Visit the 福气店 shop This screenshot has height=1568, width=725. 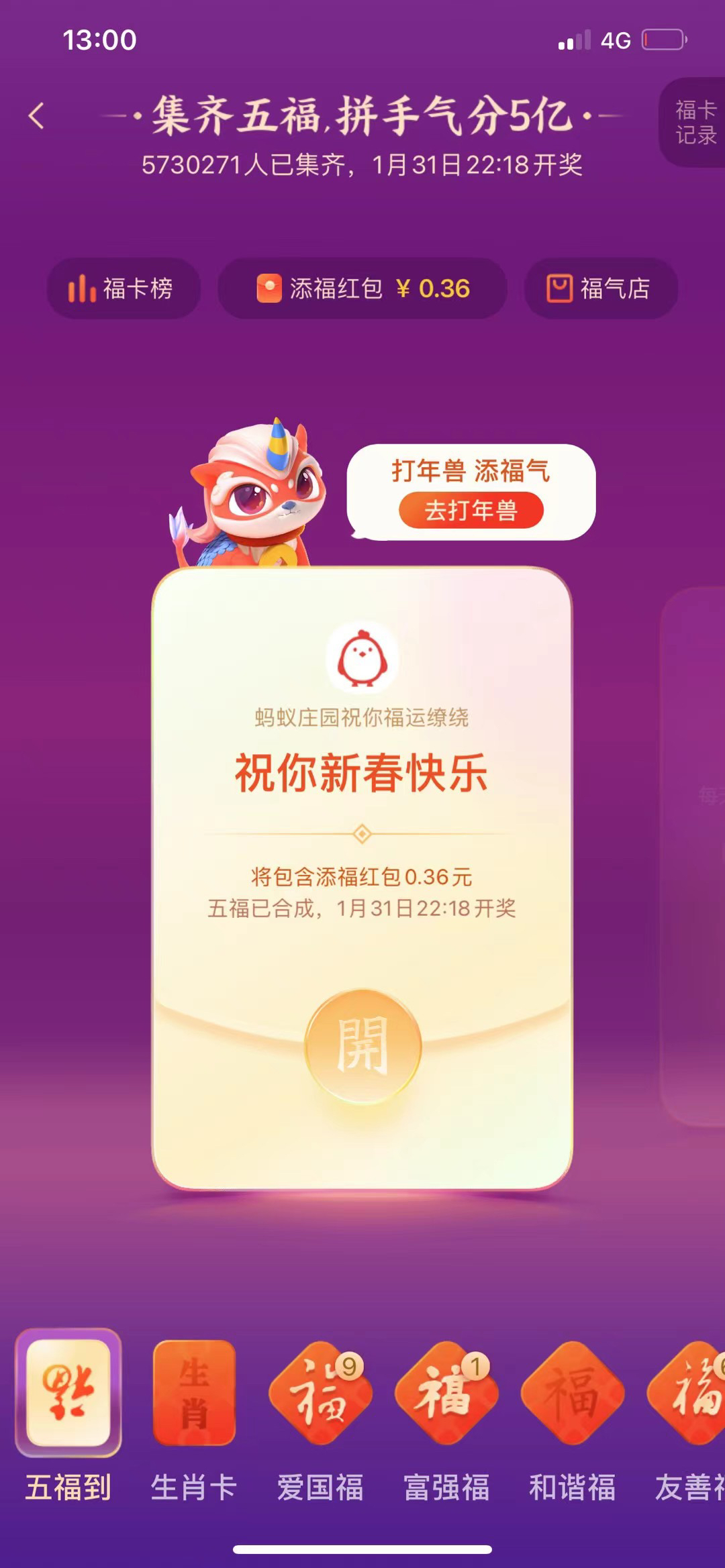point(600,289)
